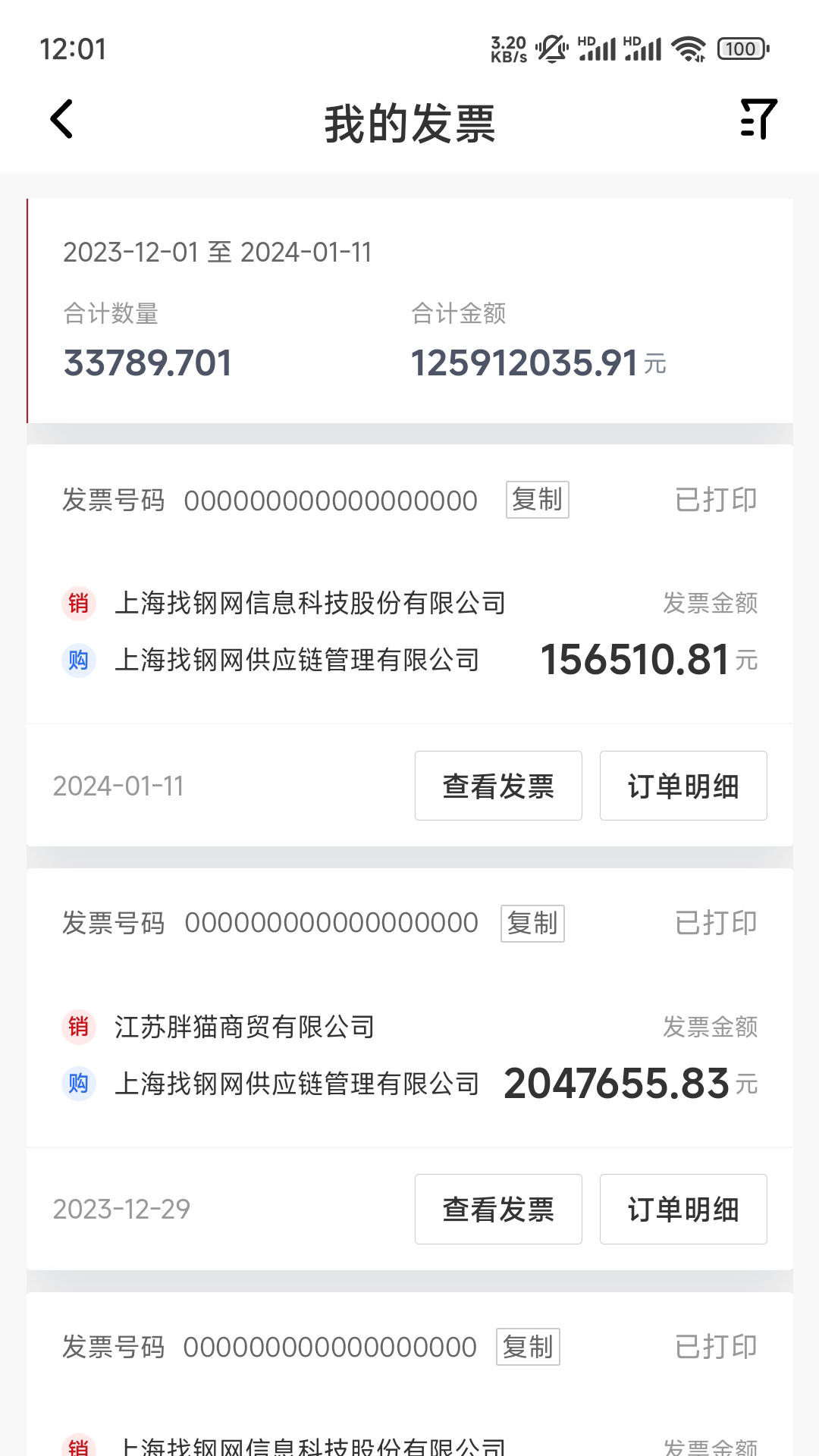Tap 复制 on the third invoice card
The height and width of the screenshot is (1456, 819).
pyautogui.click(x=528, y=1347)
